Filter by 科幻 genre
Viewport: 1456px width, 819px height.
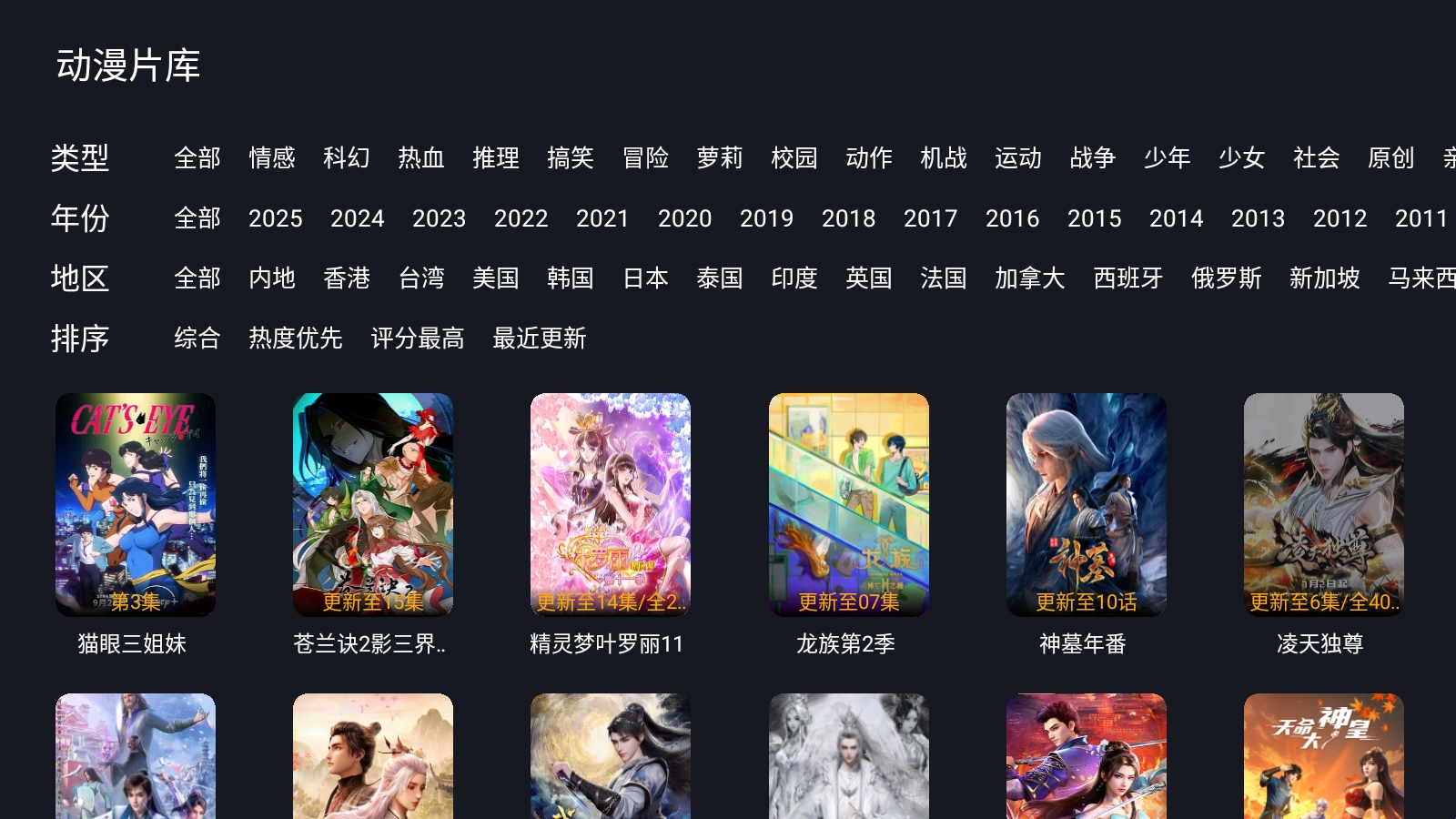pyautogui.click(x=347, y=158)
